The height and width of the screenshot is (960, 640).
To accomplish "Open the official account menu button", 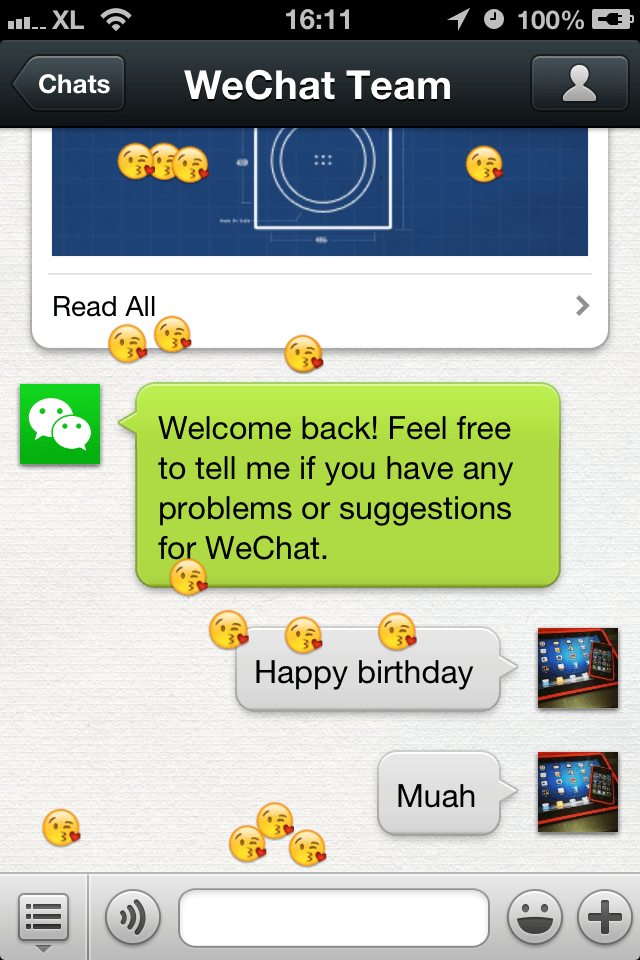I will [43, 917].
